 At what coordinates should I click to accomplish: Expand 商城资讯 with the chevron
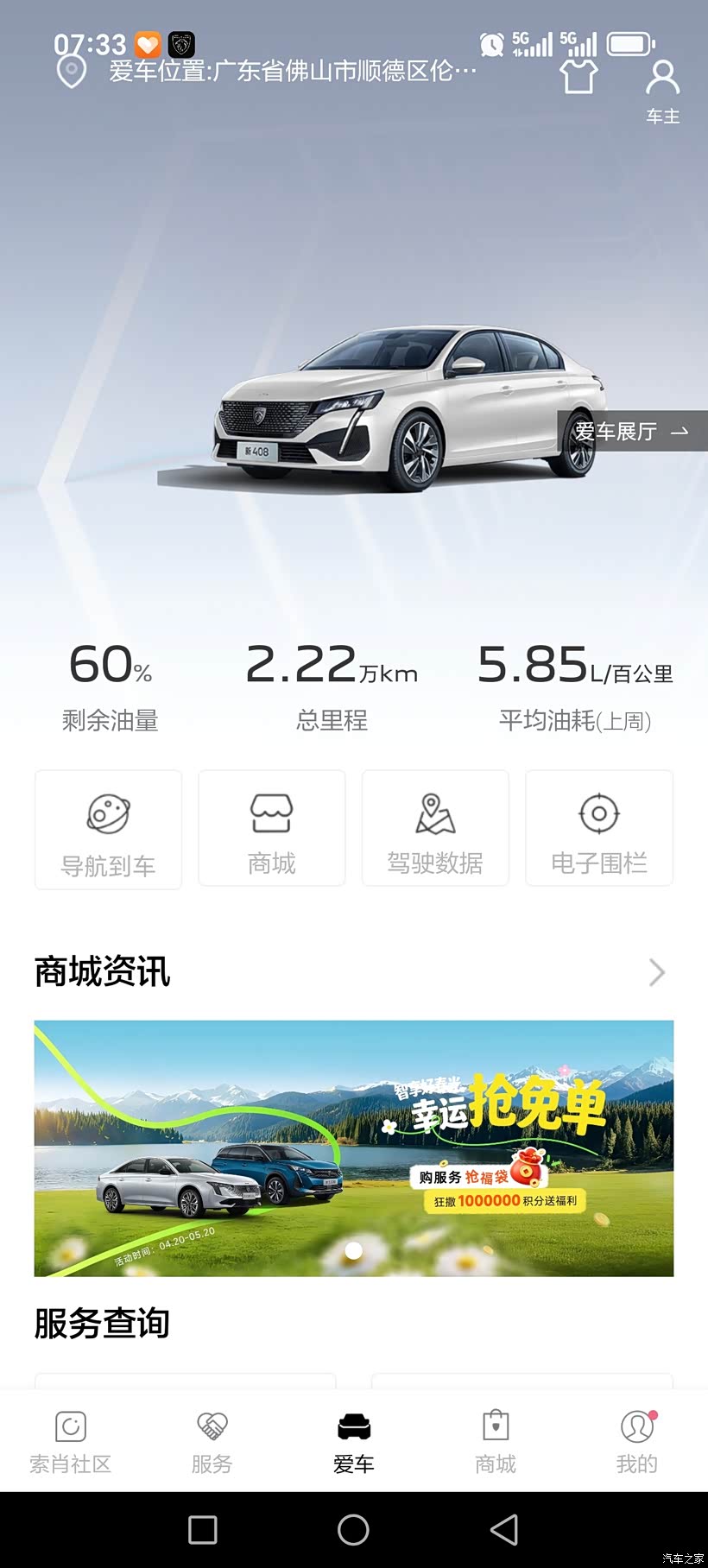point(657,972)
